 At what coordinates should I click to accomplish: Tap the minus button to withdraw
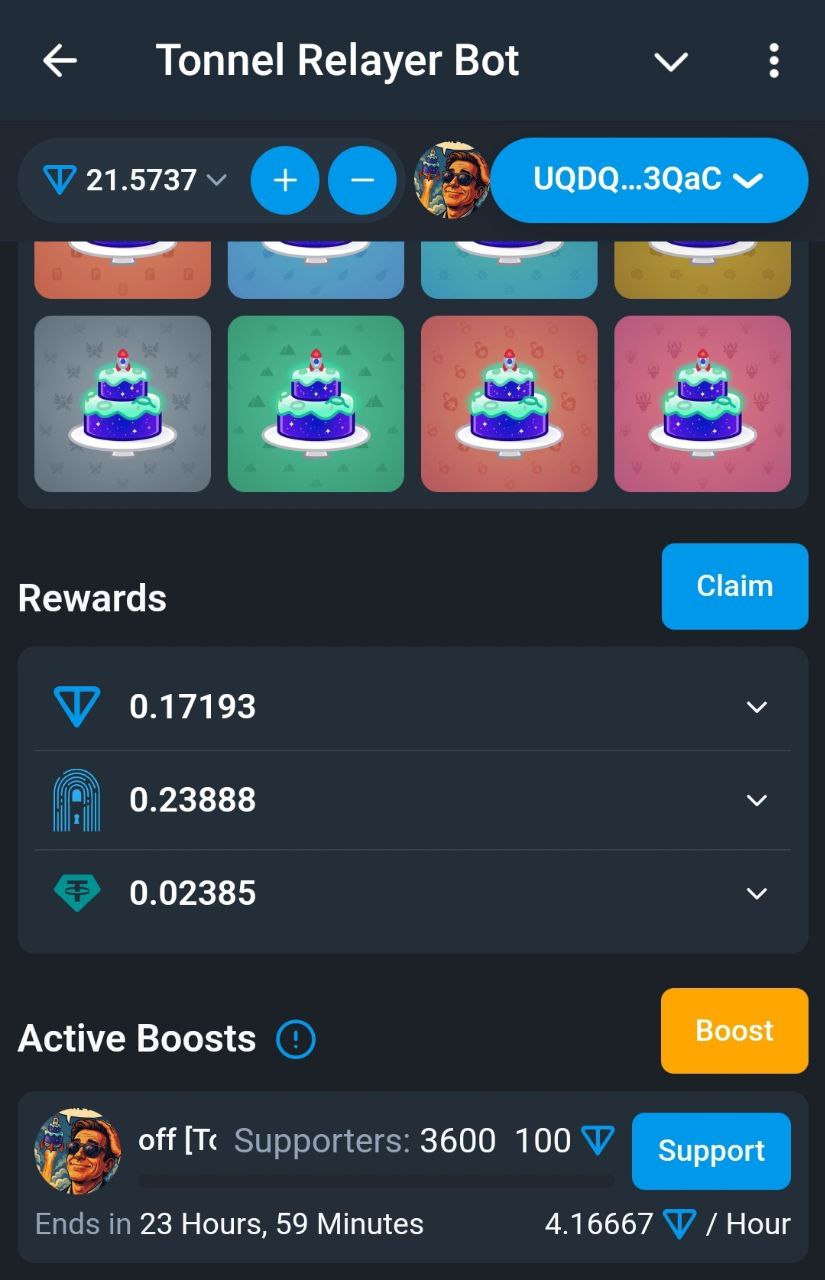pyautogui.click(x=362, y=180)
